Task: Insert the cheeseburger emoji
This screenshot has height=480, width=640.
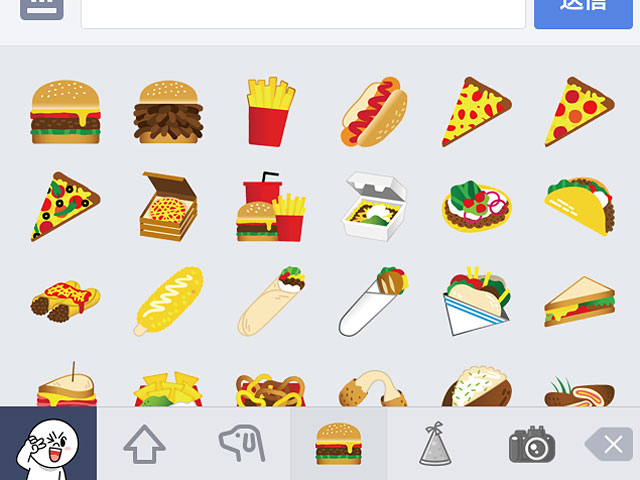Action: click(x=66, y=111)
